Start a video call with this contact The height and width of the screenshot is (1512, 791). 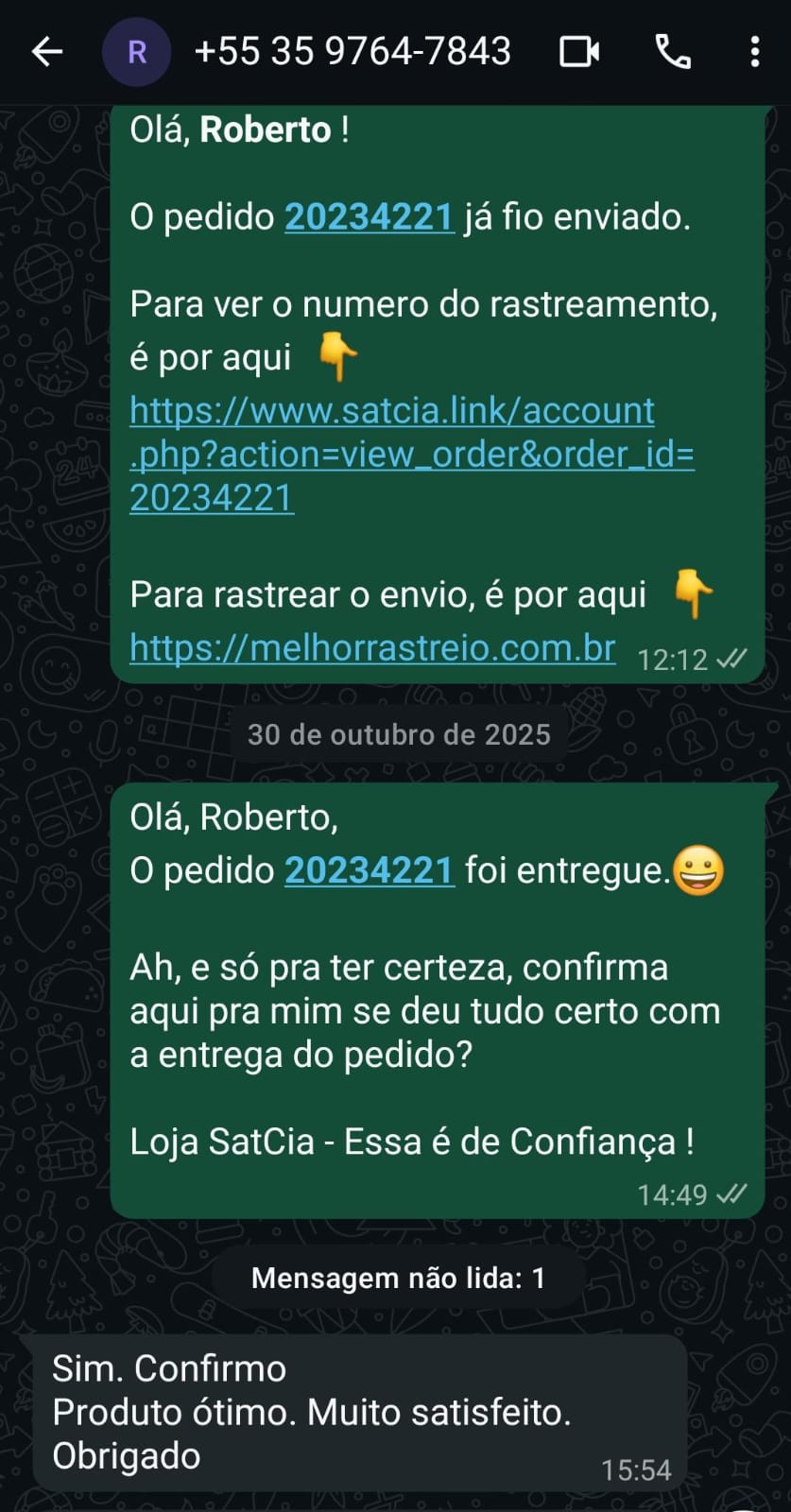(x=579, y=51)
